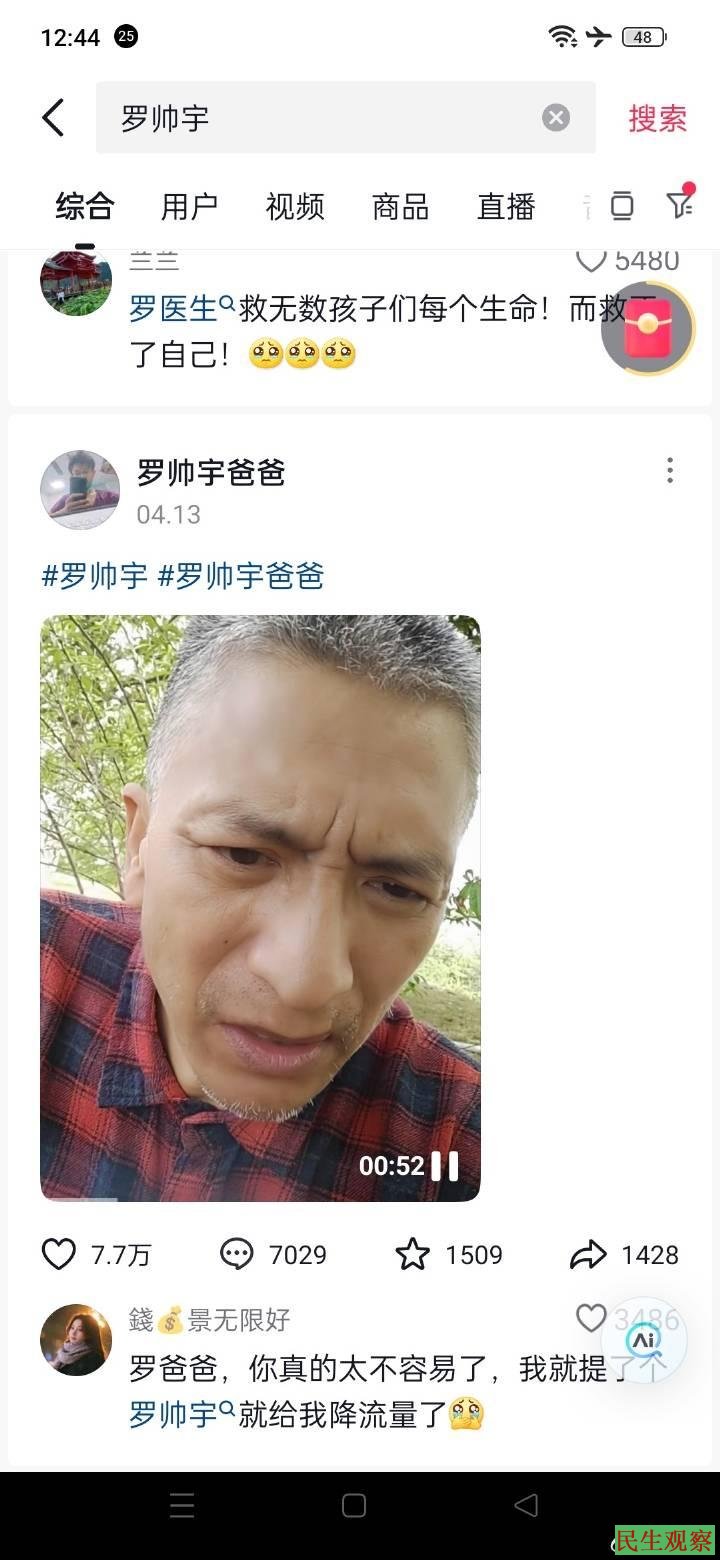Open the red envelope floating button
720x1560 pixels.
tap(647, 329)
